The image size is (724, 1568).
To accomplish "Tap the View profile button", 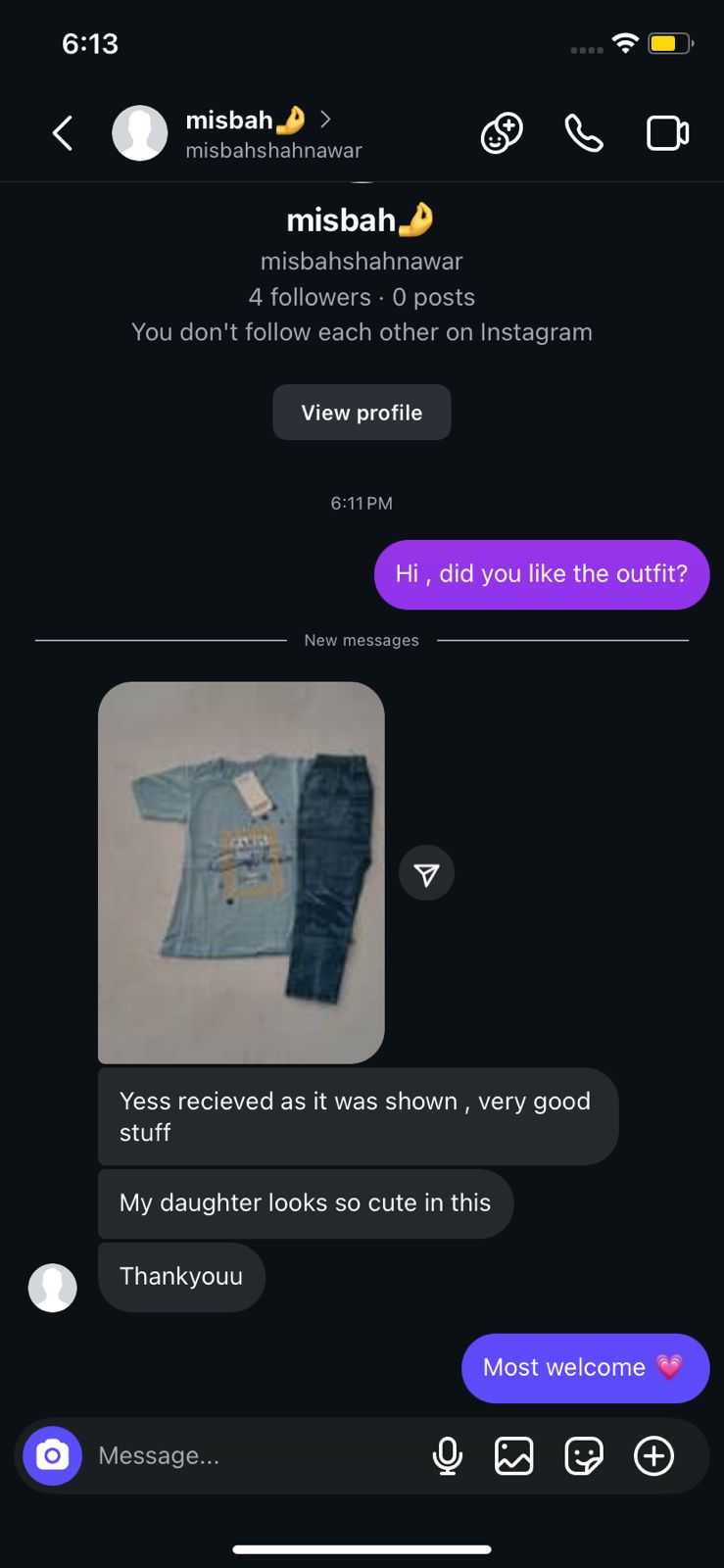I will point(362,413).
